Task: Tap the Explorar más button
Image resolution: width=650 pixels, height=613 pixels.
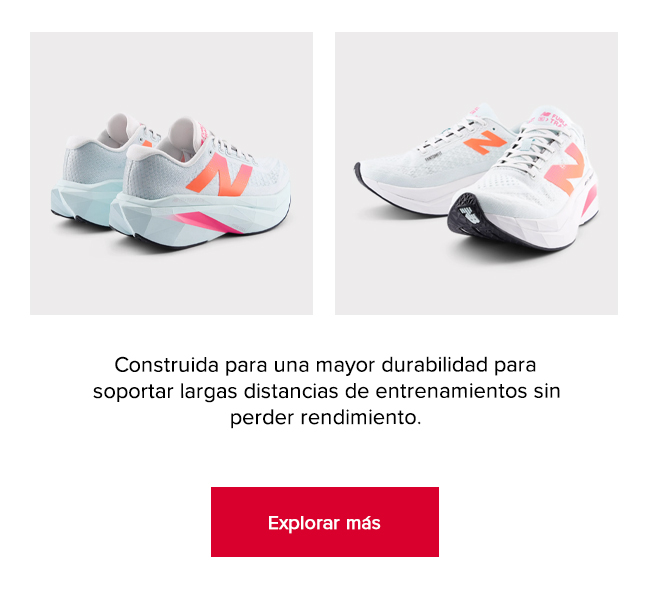Action: pyautogui.click(x=324, y=522)
